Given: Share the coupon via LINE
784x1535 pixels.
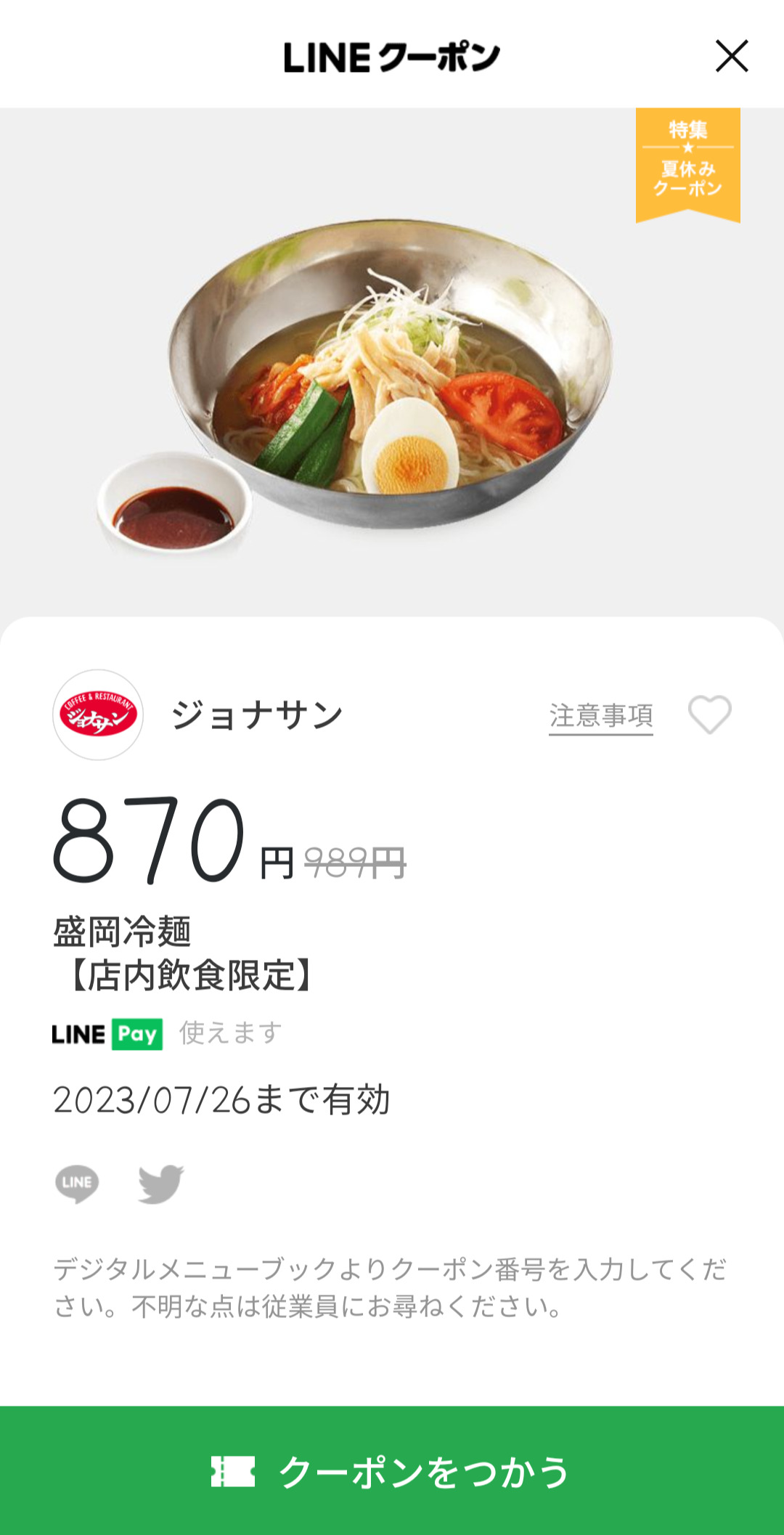Looking at the screenshot, I should coord(77,1184).
